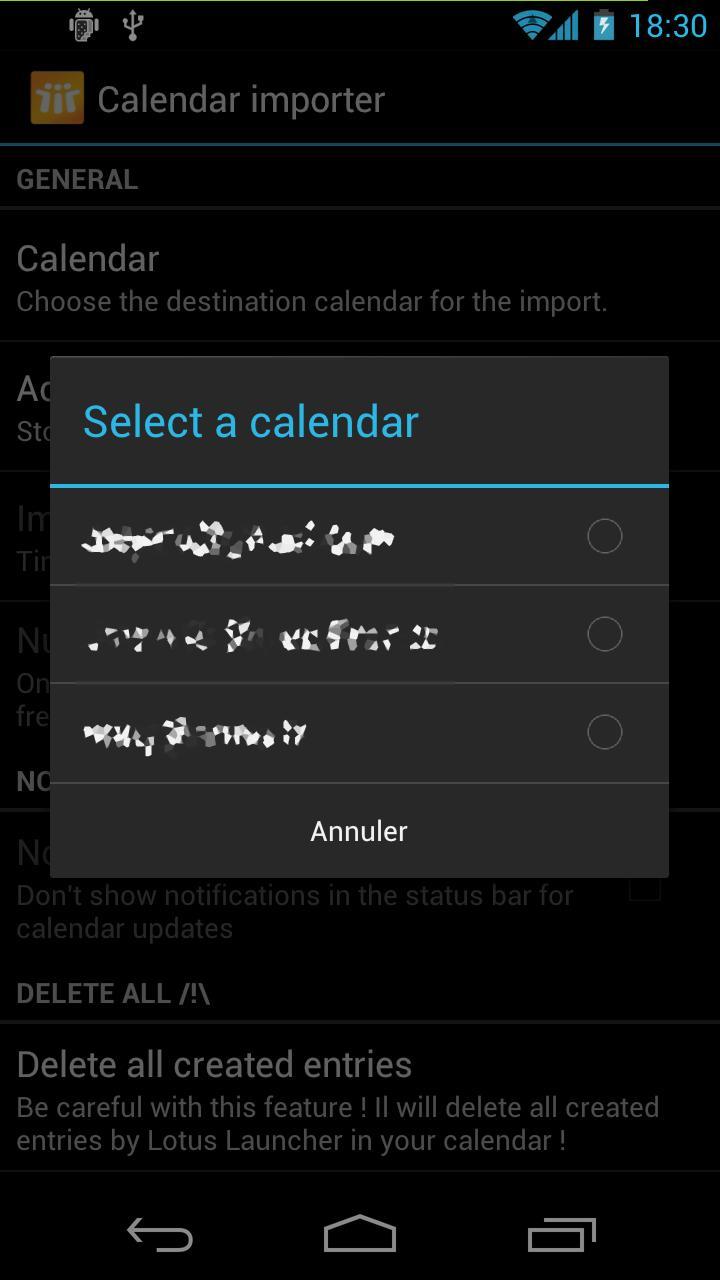Tap the Calendar importer app icon
Image resolution: width=720 pixels, height=1280 pixels.
[55, 98]
